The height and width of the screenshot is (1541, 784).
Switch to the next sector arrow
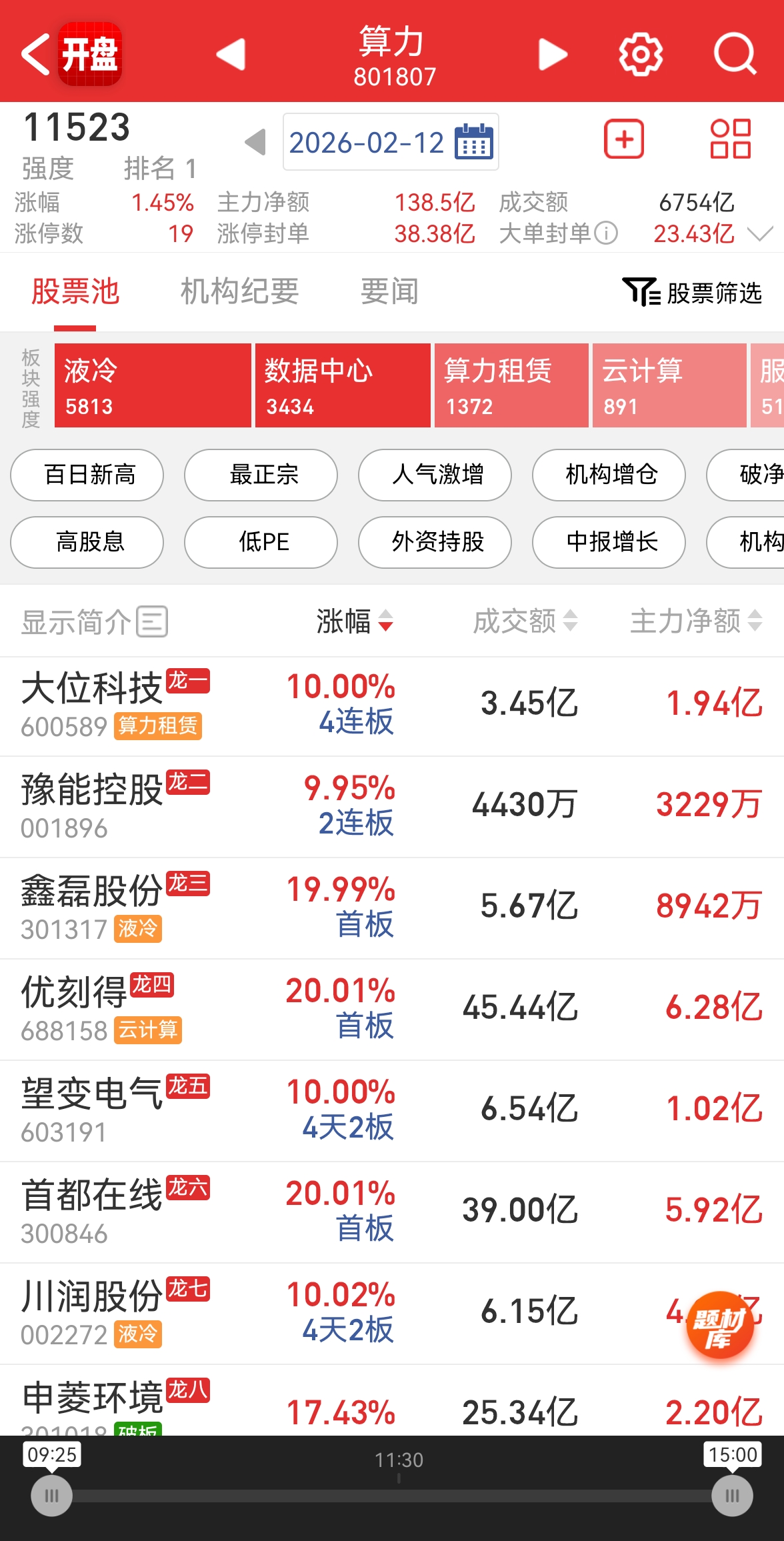[552, 54]
